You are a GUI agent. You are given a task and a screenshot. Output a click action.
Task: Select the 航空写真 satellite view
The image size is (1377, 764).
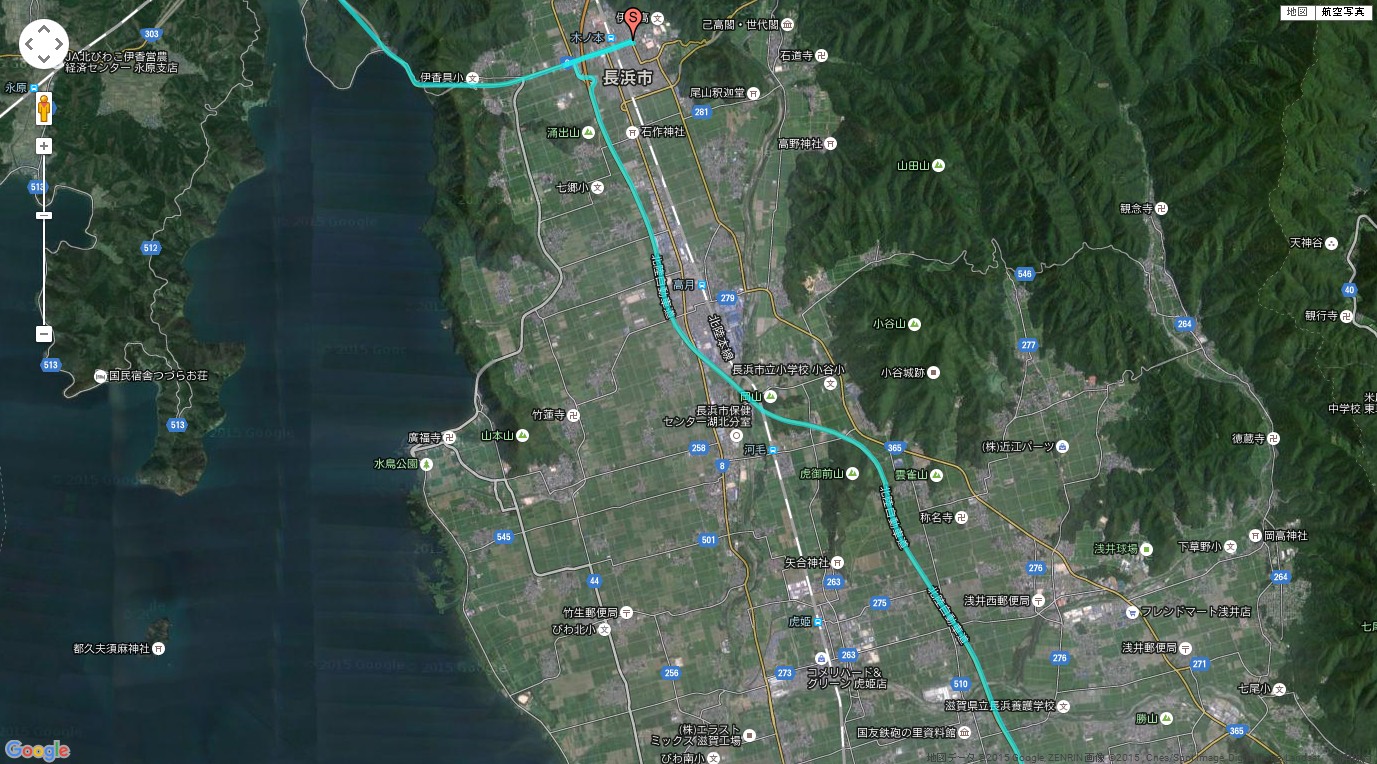[x=1343, y=12]
